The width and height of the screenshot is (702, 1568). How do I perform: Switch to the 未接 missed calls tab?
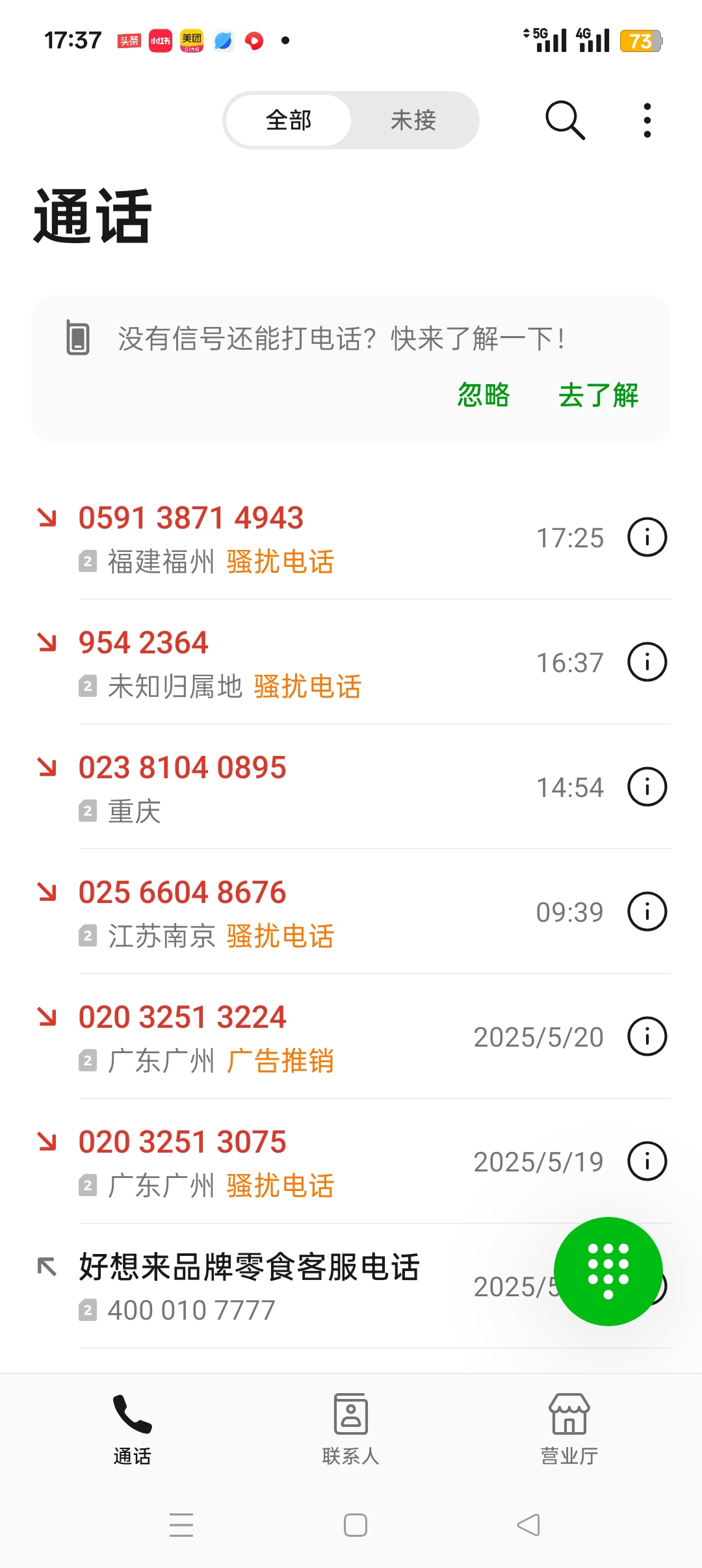(x=413, y=120)
